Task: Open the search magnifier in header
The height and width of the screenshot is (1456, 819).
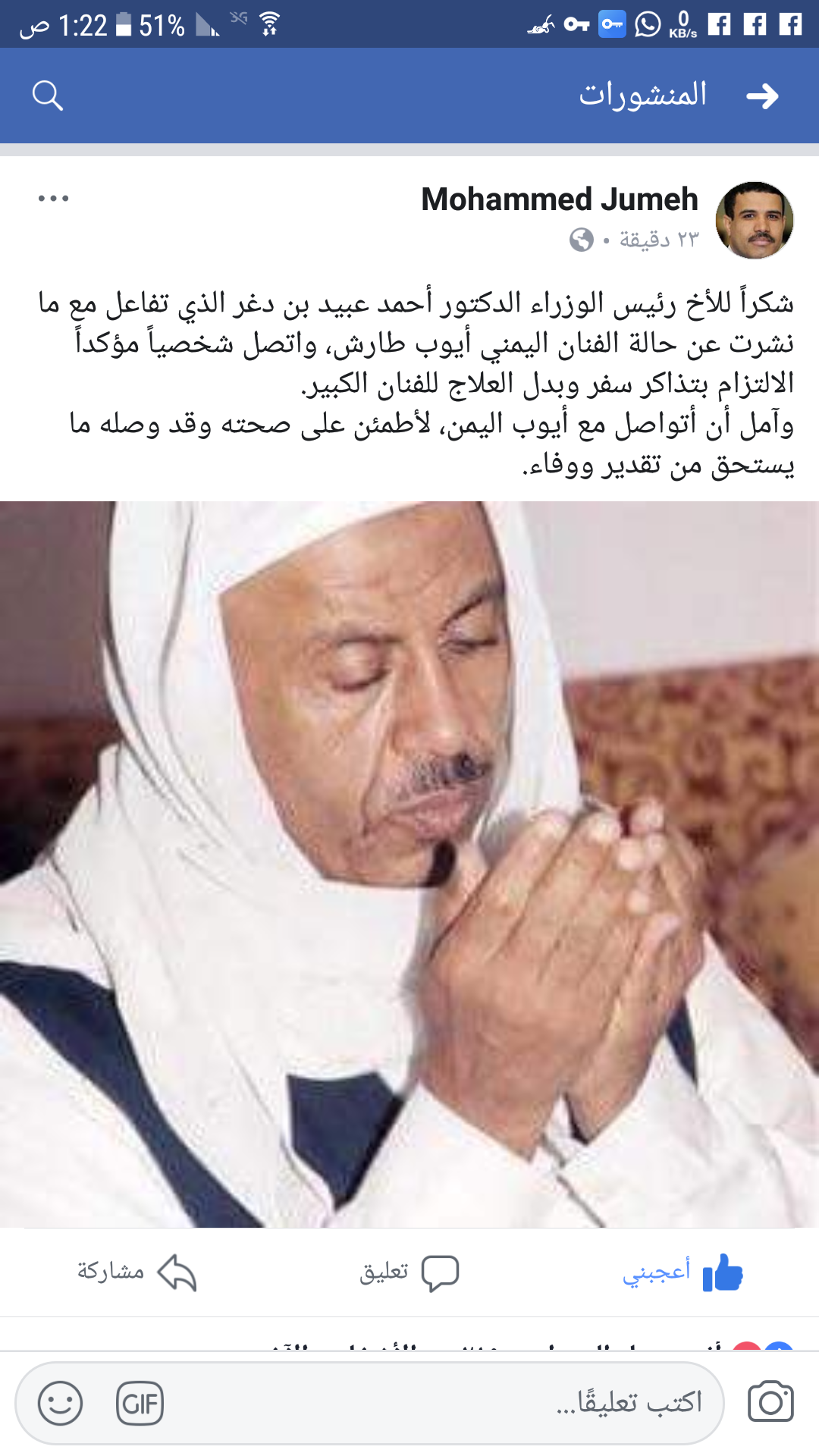Action: tap(47, 96)
